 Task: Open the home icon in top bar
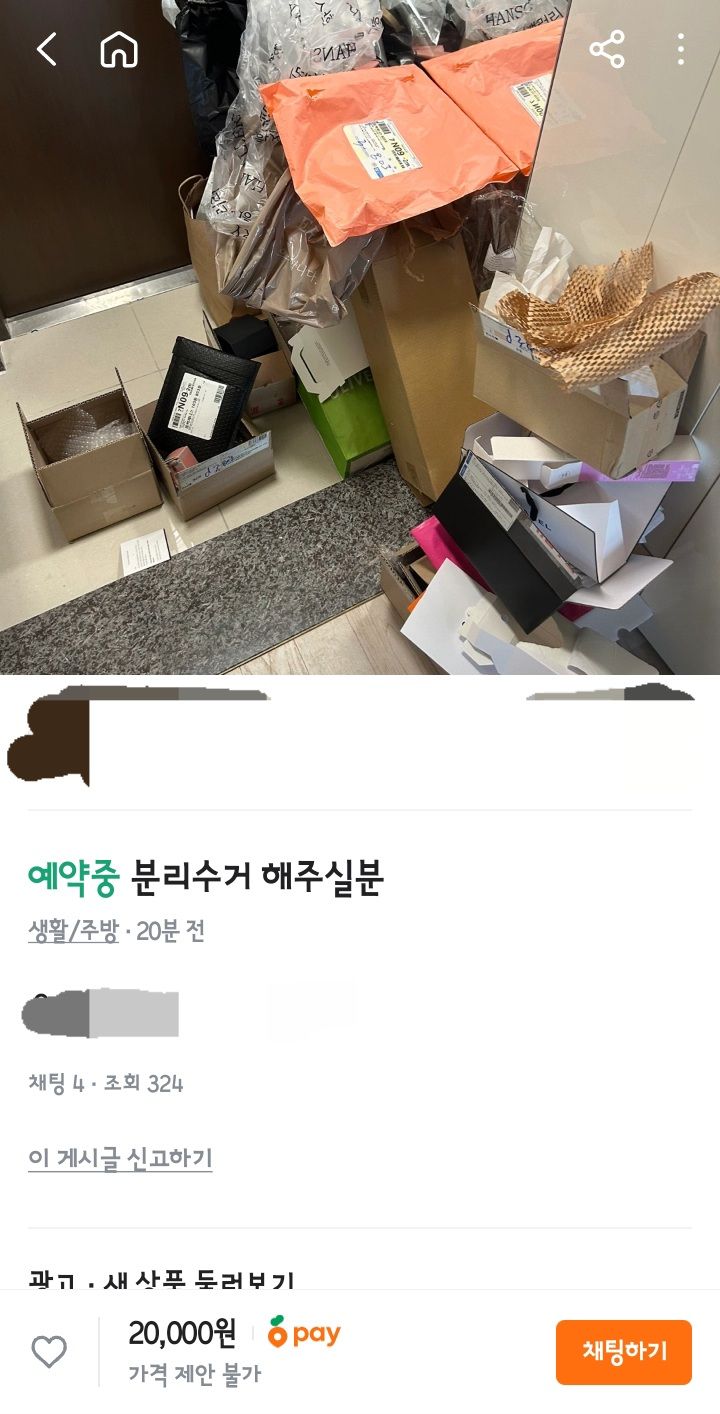click(x=119, y=49)
